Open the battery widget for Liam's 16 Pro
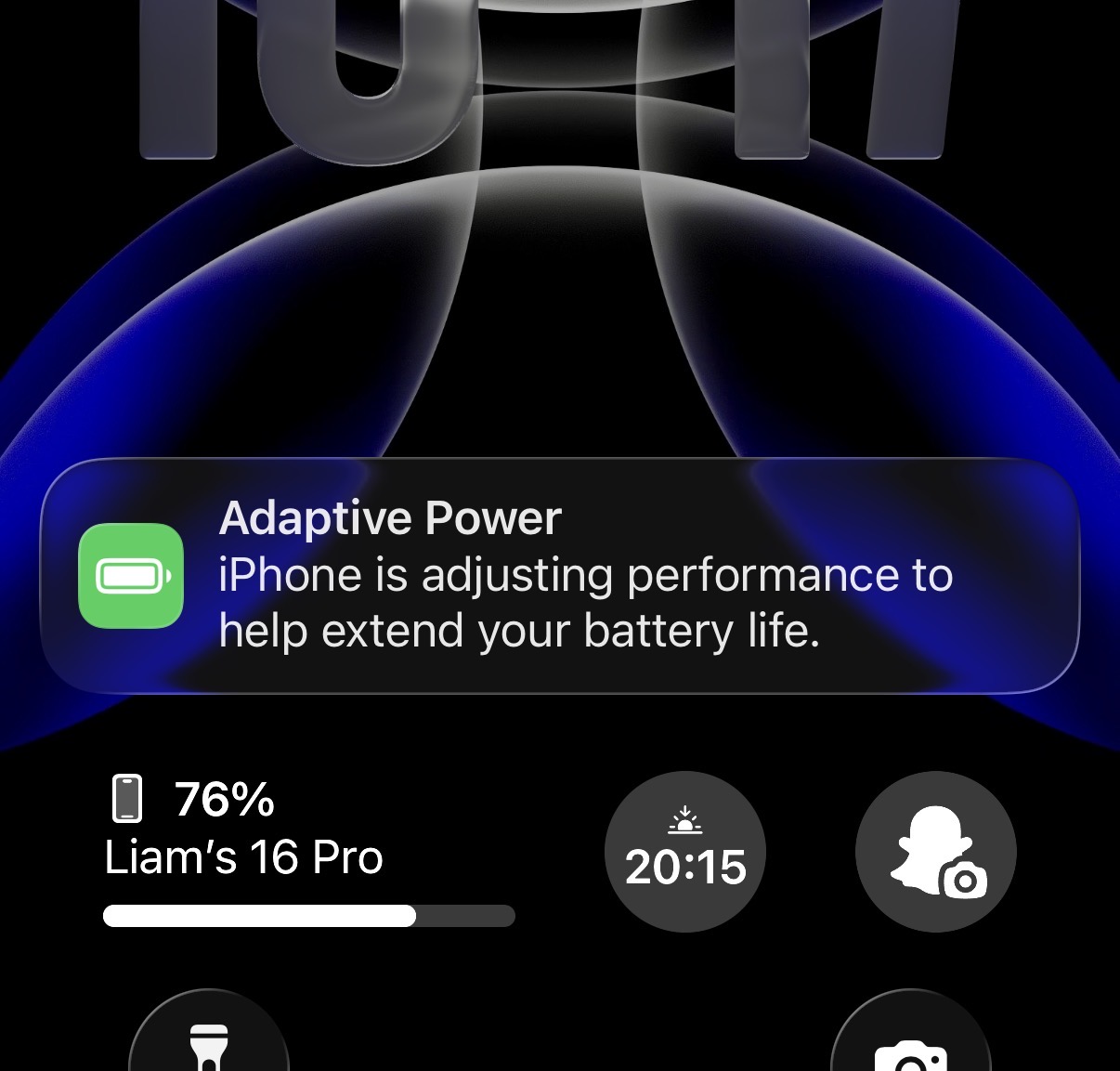Screen dimensions: 1120x1071 pos(308,851)
